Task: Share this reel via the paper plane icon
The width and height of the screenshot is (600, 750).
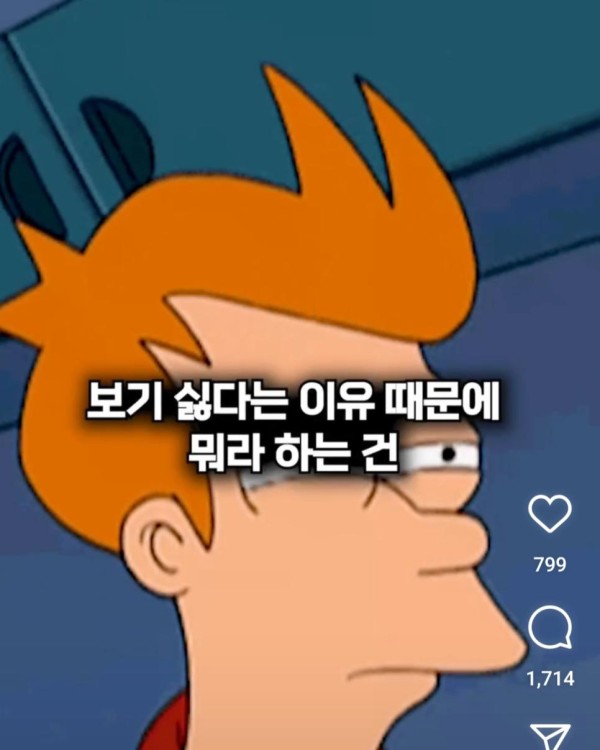Action: pyautogui.click(x=549, y=735)
